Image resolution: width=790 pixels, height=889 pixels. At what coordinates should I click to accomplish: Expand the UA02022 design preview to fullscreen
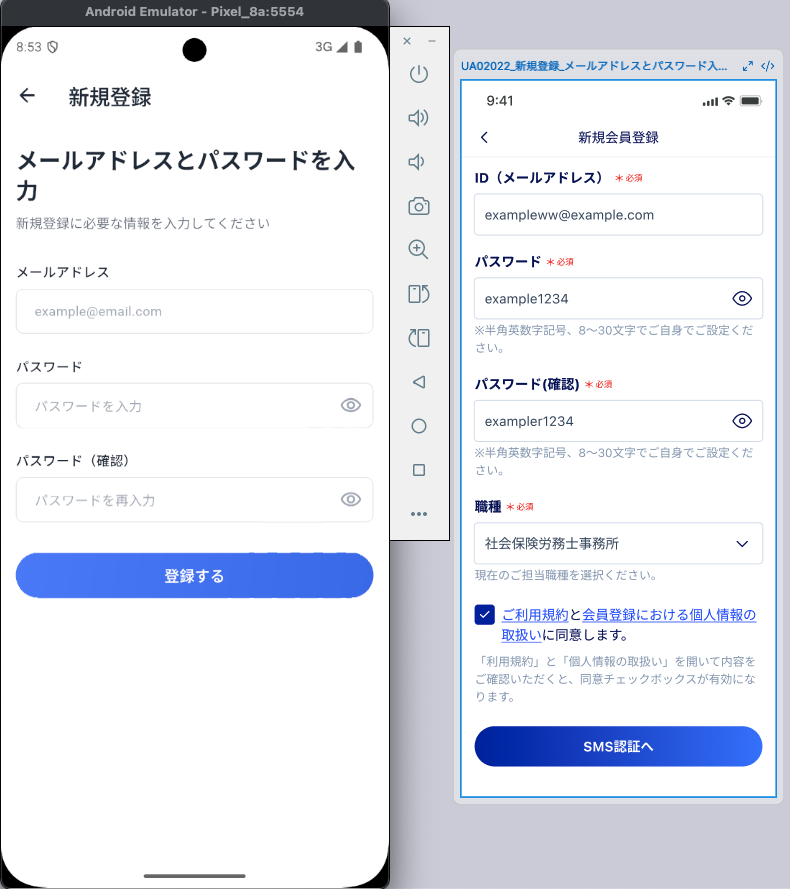pyautogui.click(x=748, y=66)
